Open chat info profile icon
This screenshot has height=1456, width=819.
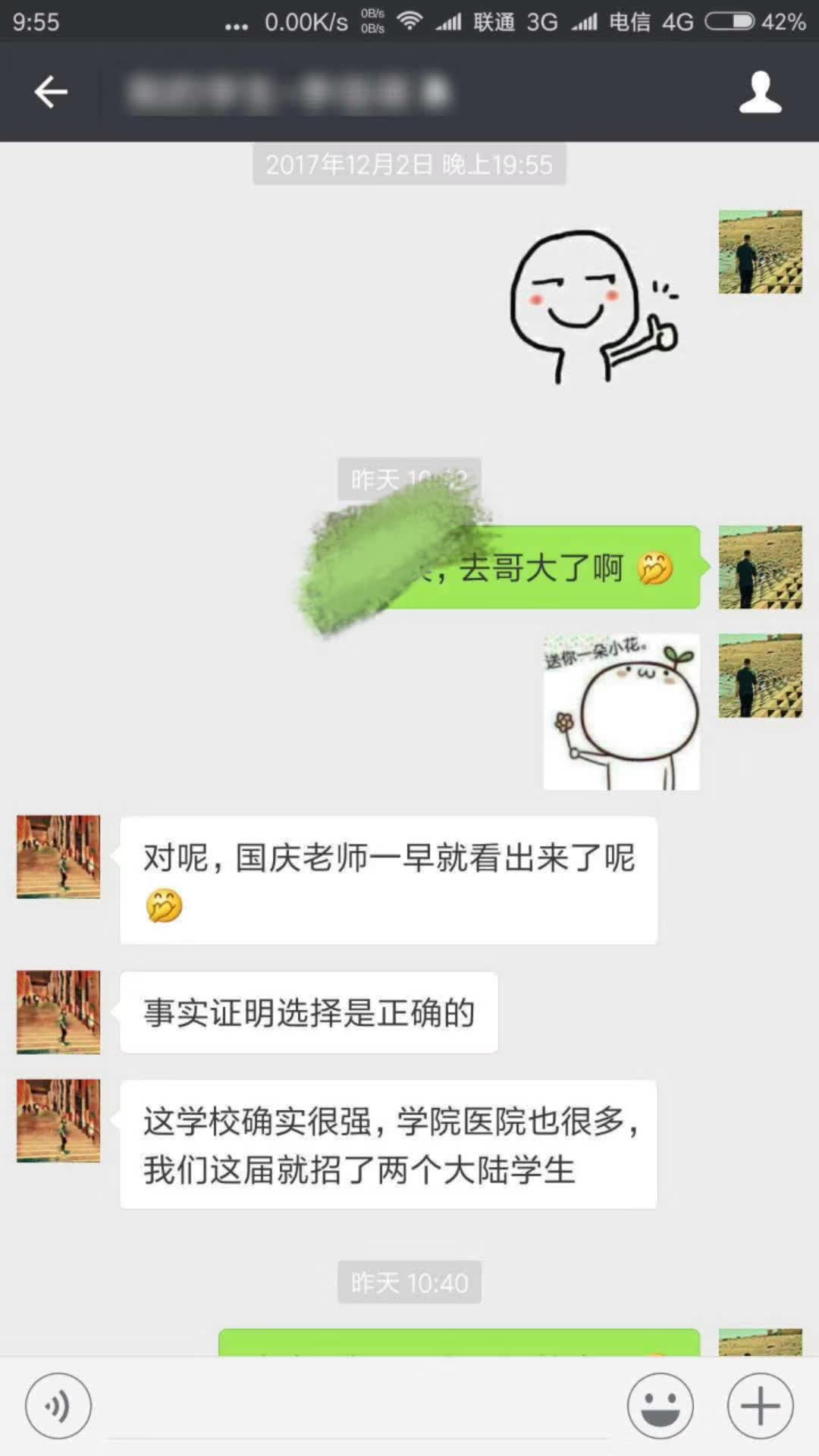pos(760,93)
